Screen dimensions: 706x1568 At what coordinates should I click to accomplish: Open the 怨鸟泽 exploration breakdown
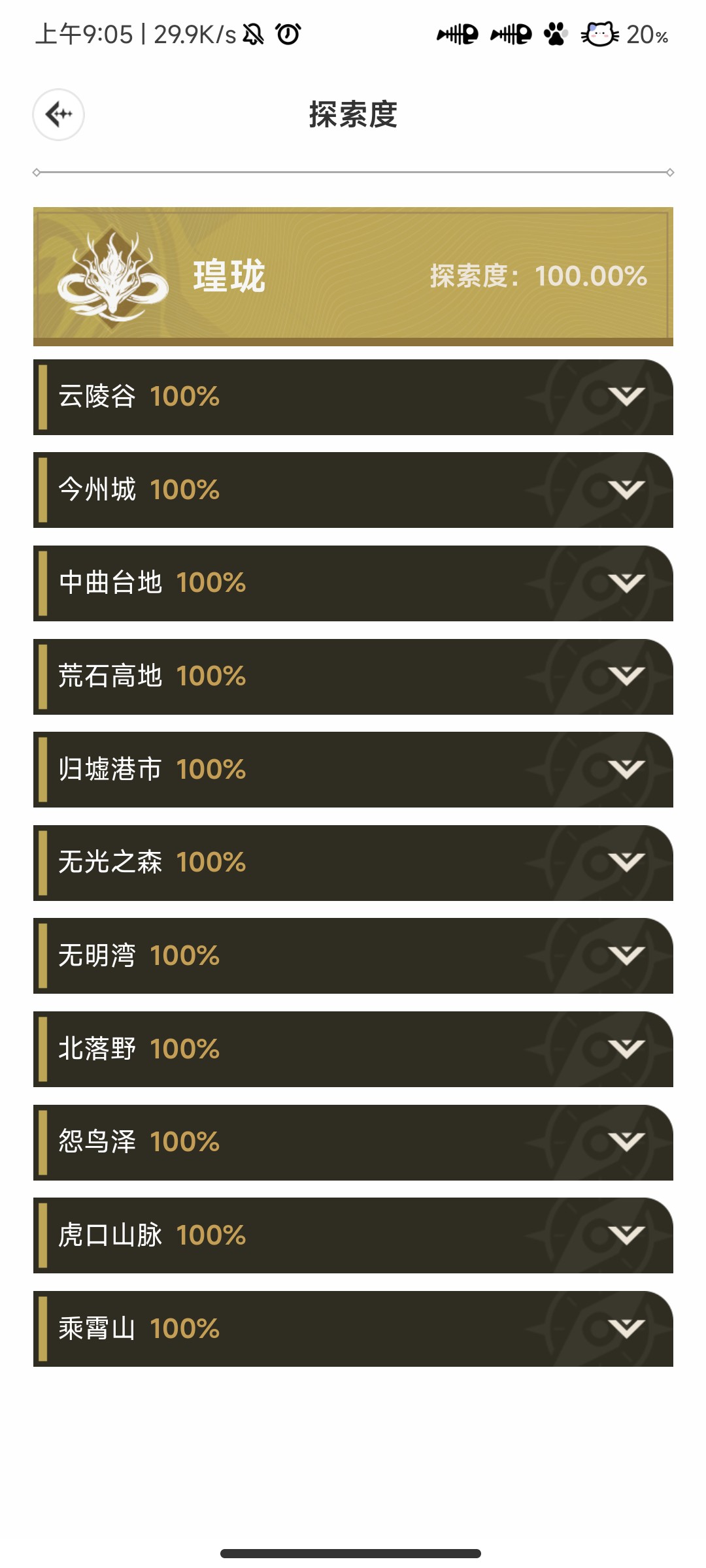click(x=626, y=1142)
